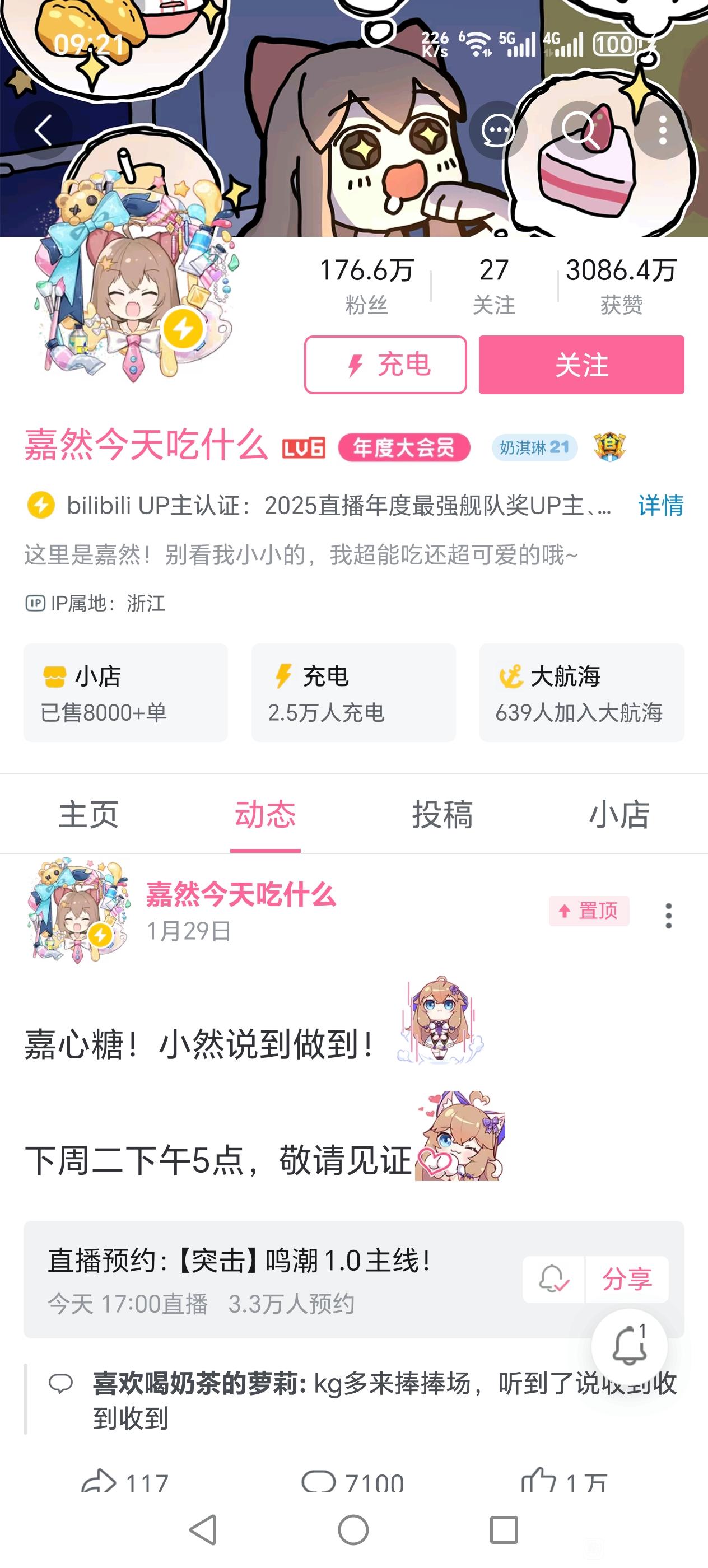Tap the 充电 button next to 关注
The height and width of the screenshot is (1568, 708).
(x=385, y=365)
